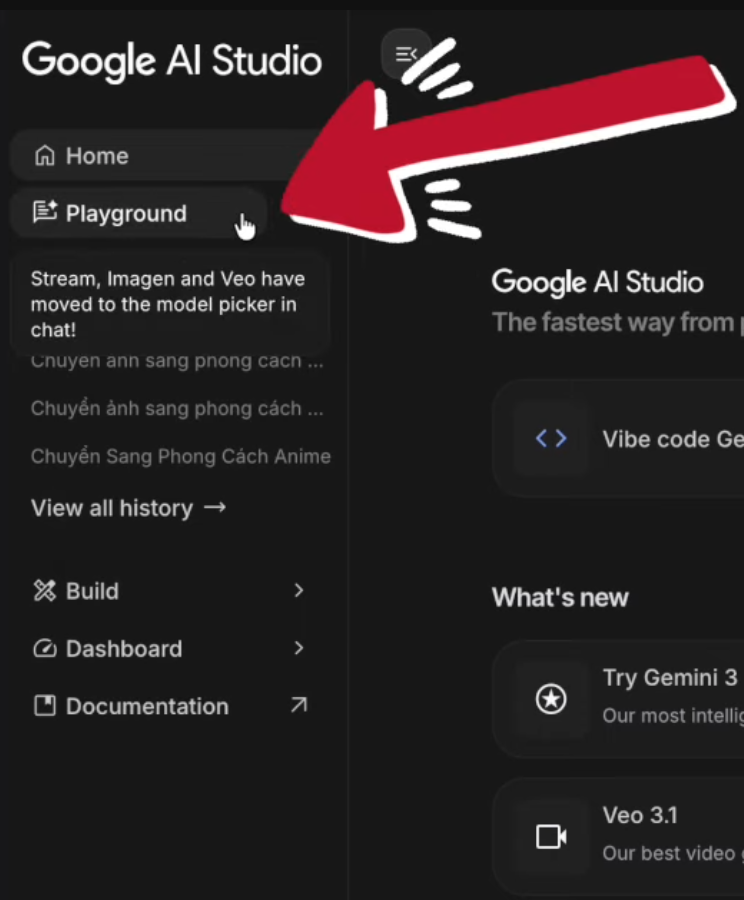Screen dimensions: 744x900
Task: Open the Chuyển Sang Phong Cách Anime history item
Action: pyautogui.click(x=180, y=456)
